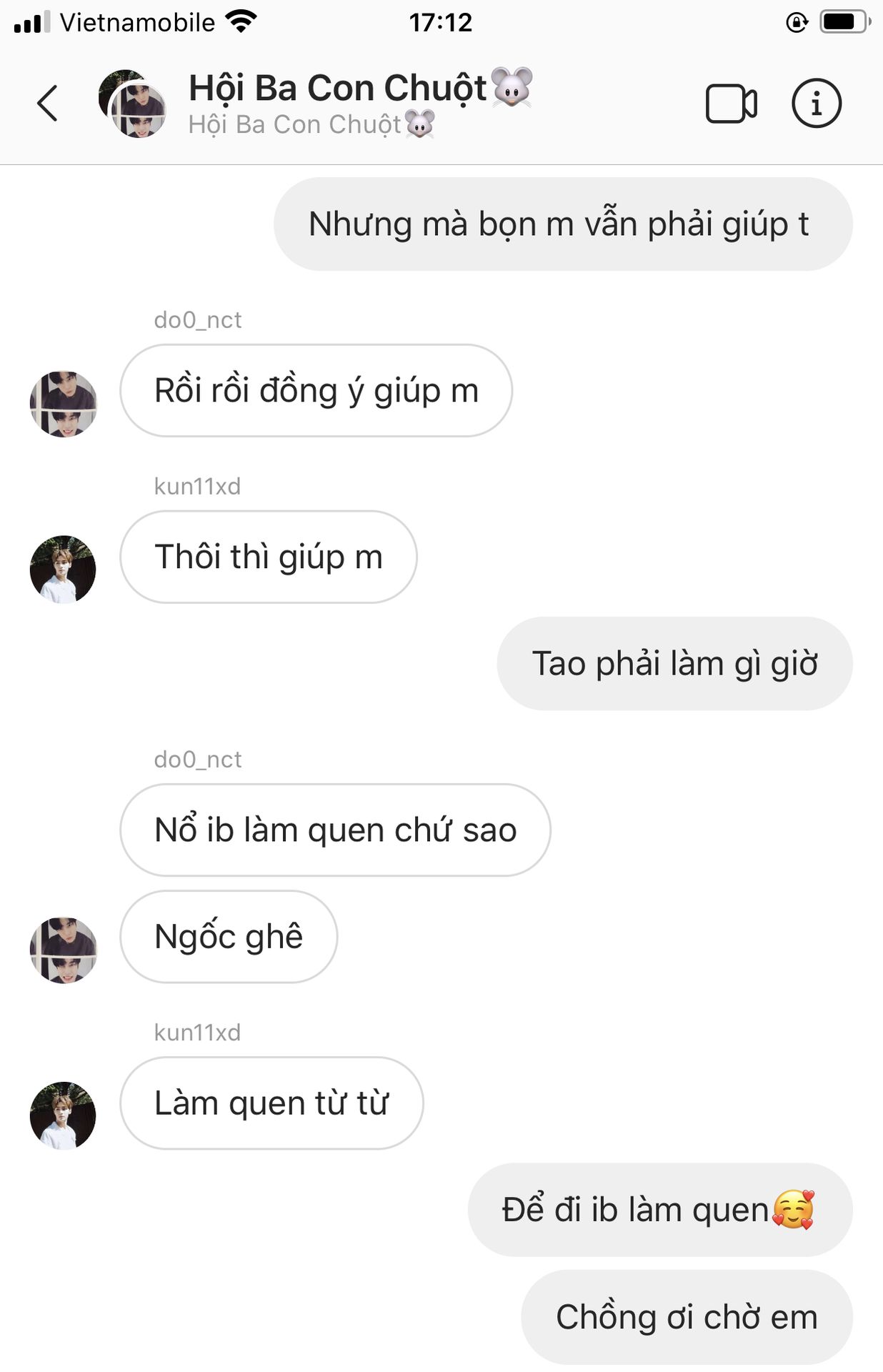This screenshot has height=1372, width=883.
Task: Open do0_nct's avatar beside 'Rồi rồi đồng ý giúp m'
Action: pos(63,404)
